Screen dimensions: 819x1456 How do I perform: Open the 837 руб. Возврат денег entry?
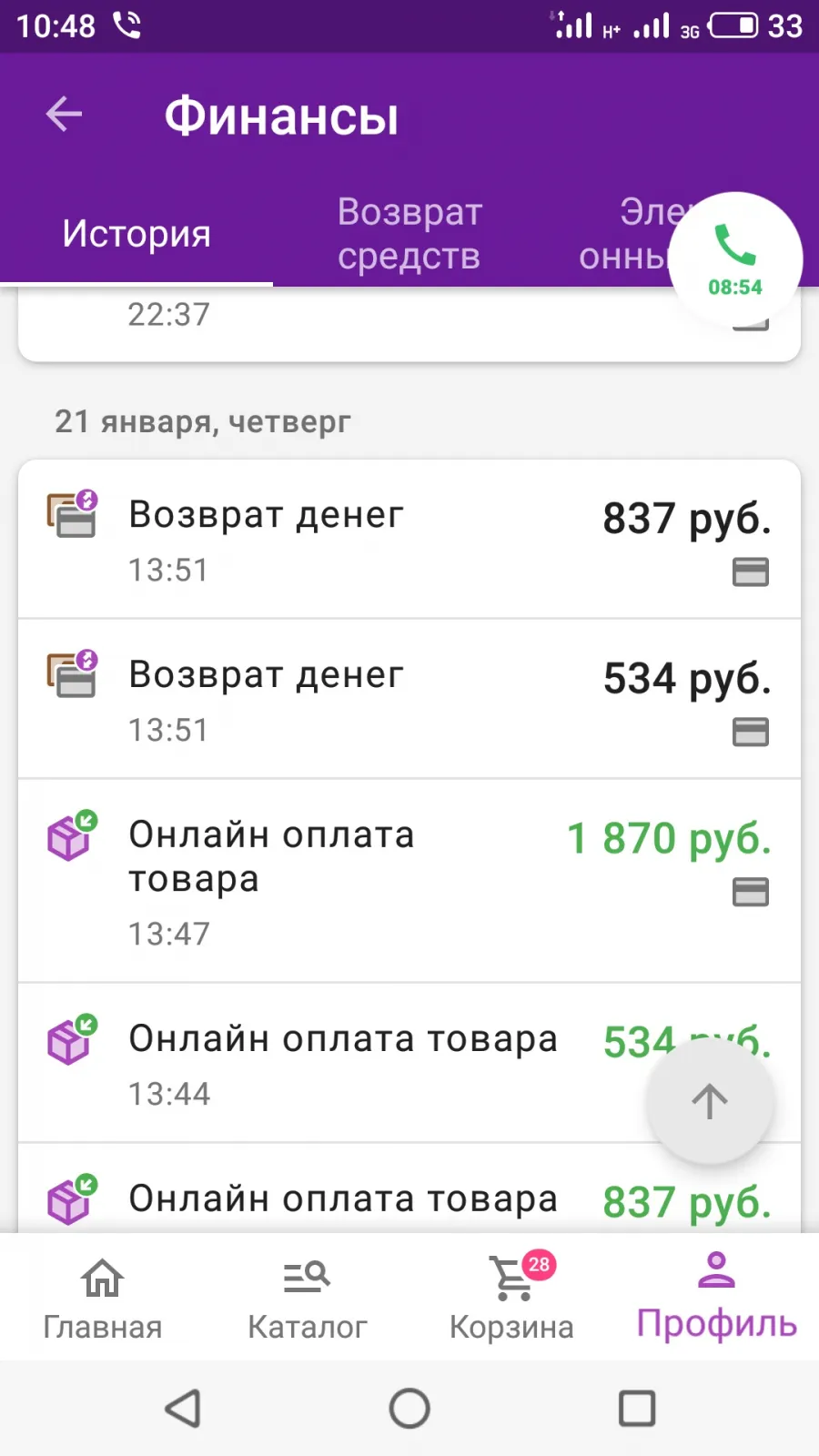[409, 540]
